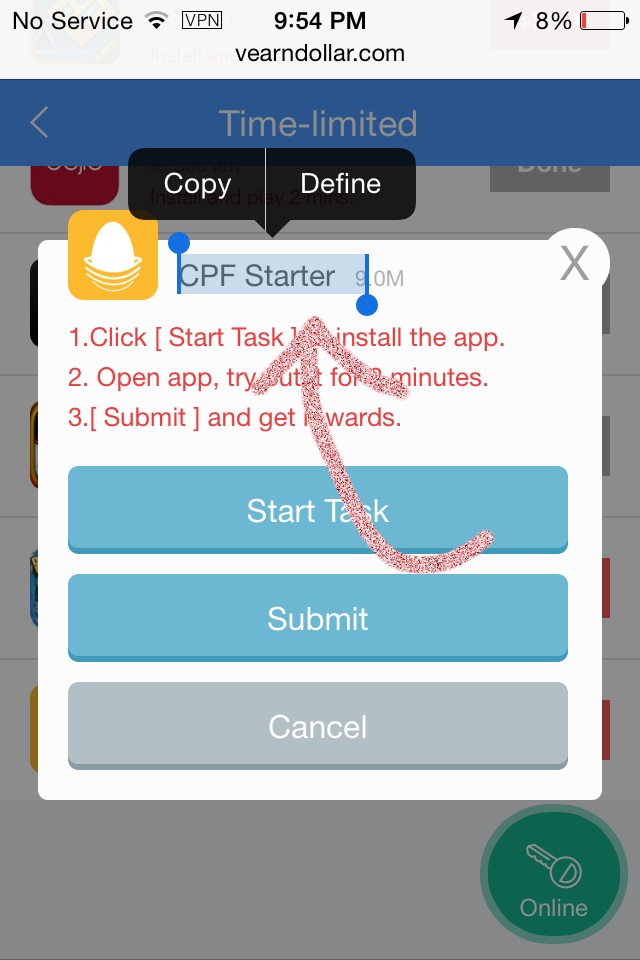Go back from Time-limited page
The height and width of the screenshot is (960, 640).
tap(40, 123)
